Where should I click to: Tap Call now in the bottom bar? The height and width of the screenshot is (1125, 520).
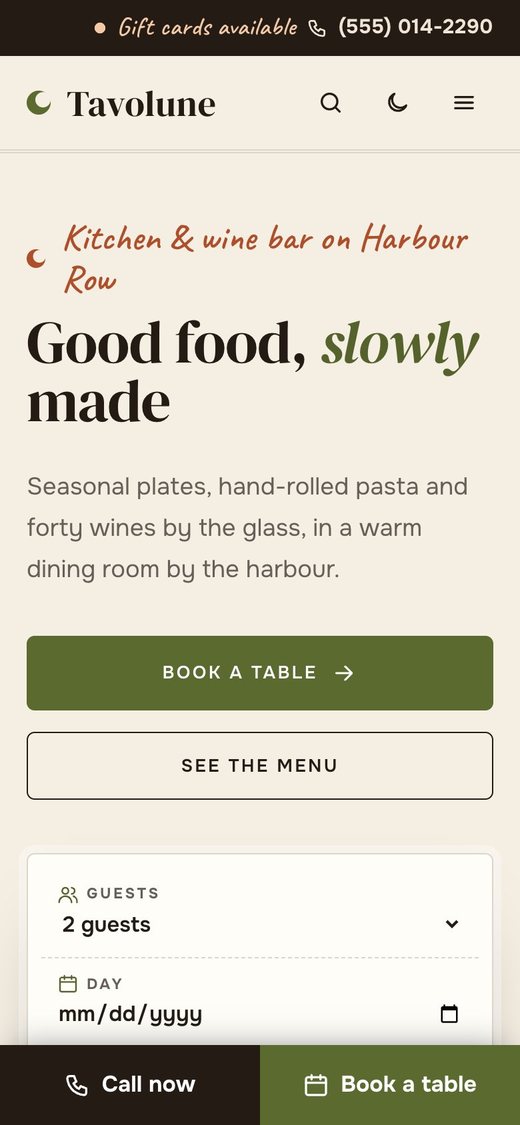pos(130,1085)
